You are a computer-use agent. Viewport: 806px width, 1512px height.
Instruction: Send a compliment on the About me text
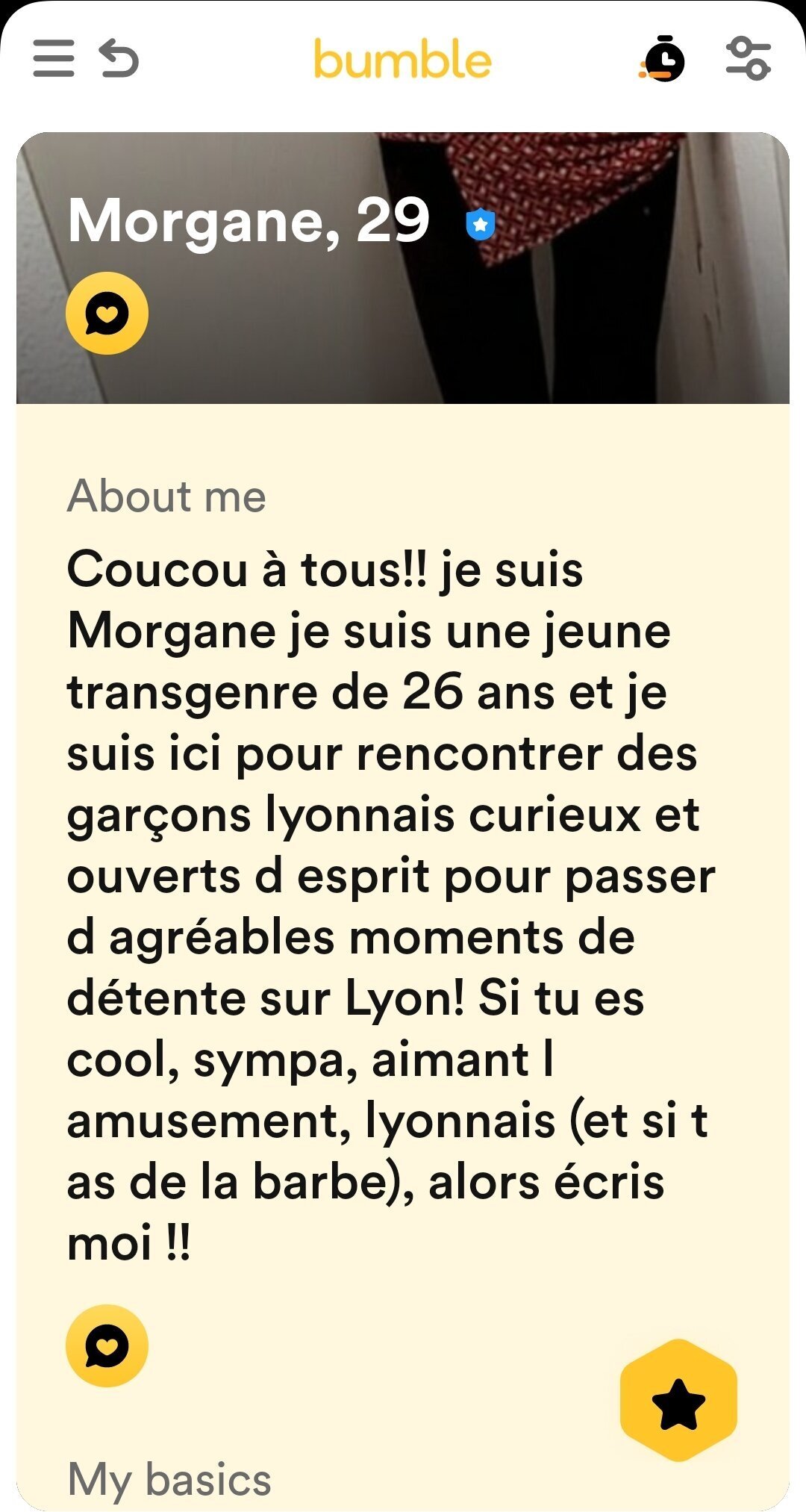click(x=107, y=1346)
